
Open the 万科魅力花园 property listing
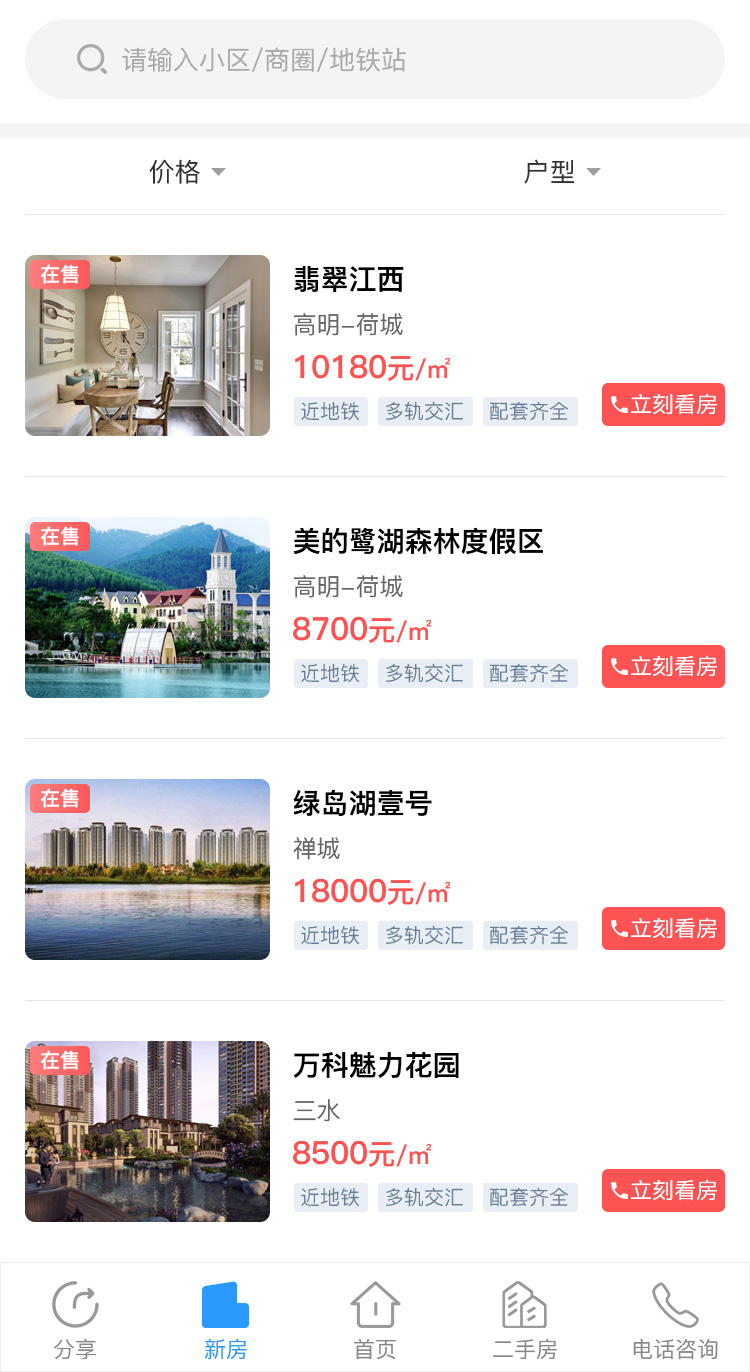tap(376, 1066)
